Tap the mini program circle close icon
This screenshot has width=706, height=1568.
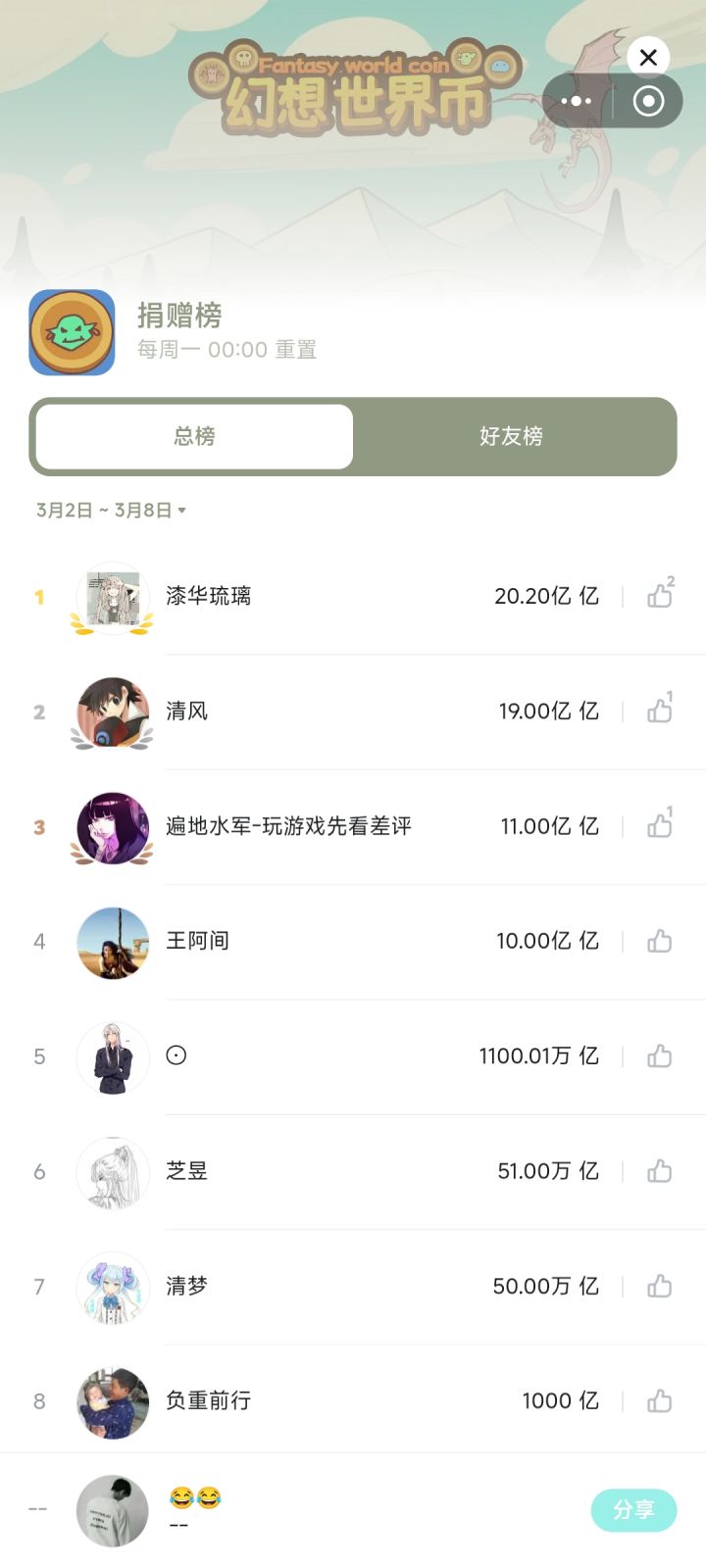pos(648,101)
